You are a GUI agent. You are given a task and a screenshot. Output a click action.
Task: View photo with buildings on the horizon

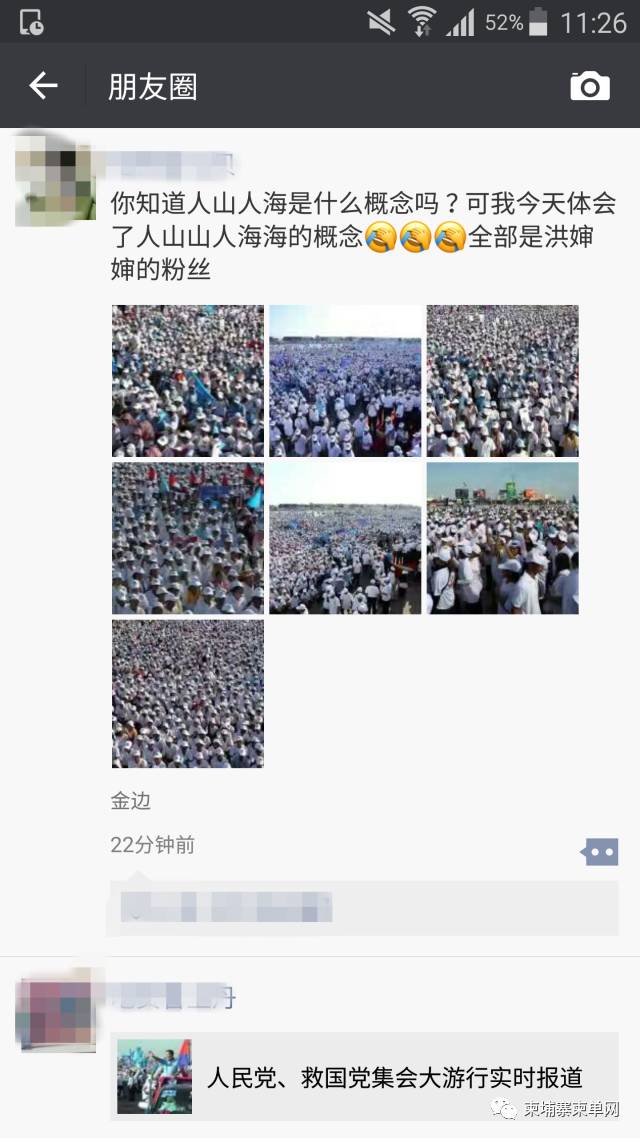click(x=502, y=538)
